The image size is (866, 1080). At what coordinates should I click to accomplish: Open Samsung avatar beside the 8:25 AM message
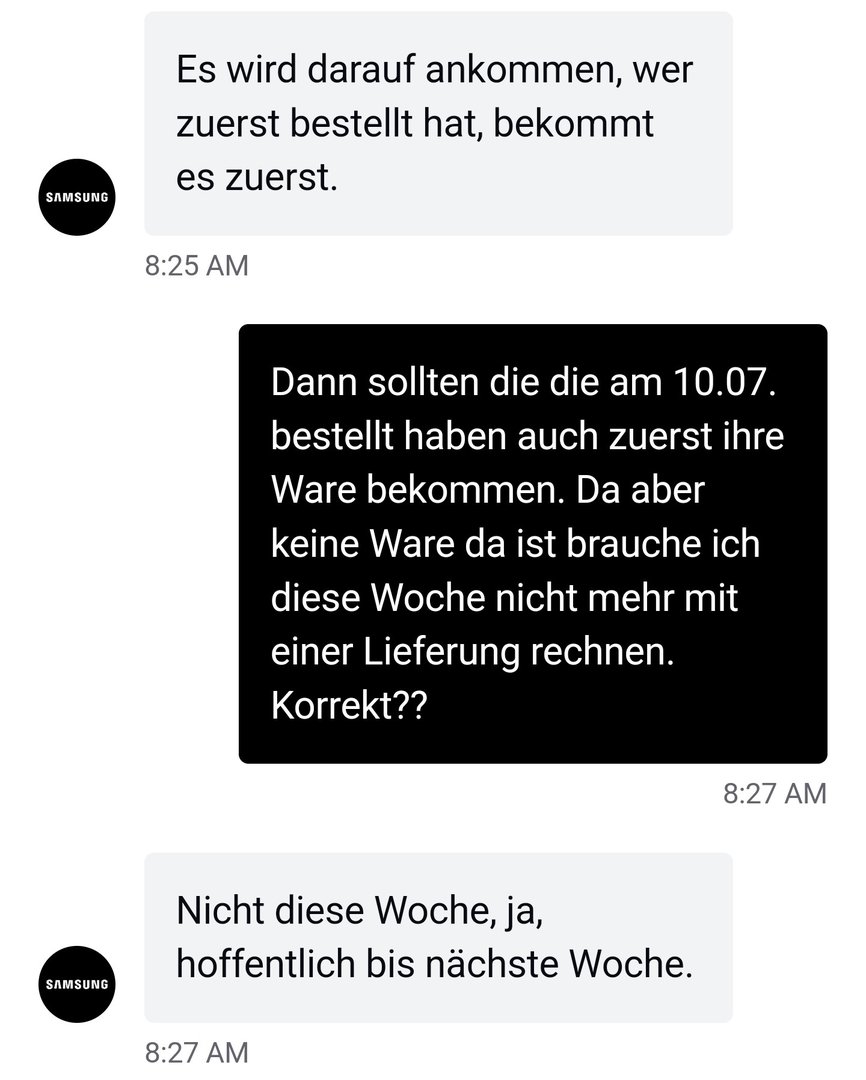click(77, 197)
